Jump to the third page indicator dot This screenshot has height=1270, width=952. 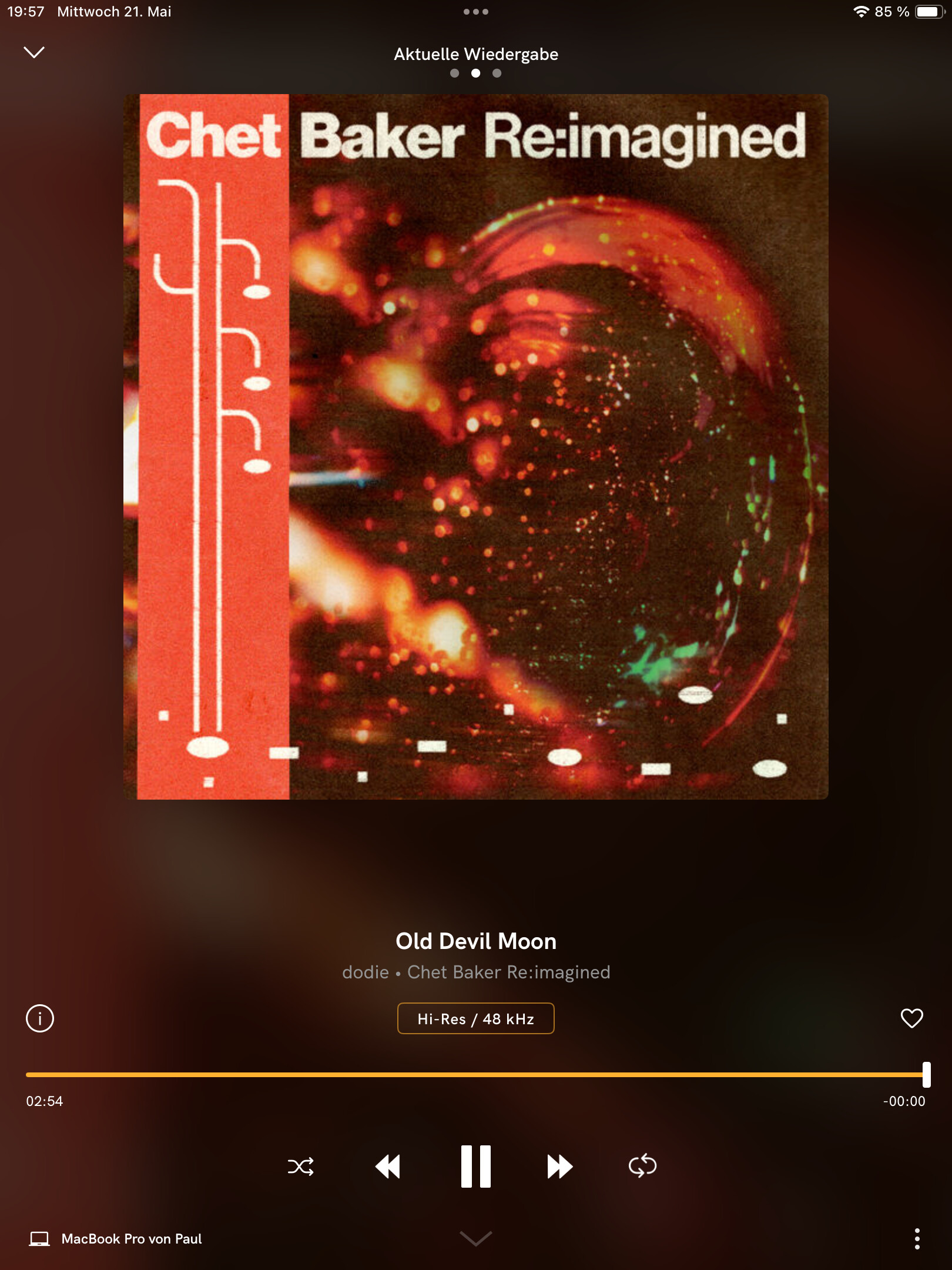[x=497, y=73]
